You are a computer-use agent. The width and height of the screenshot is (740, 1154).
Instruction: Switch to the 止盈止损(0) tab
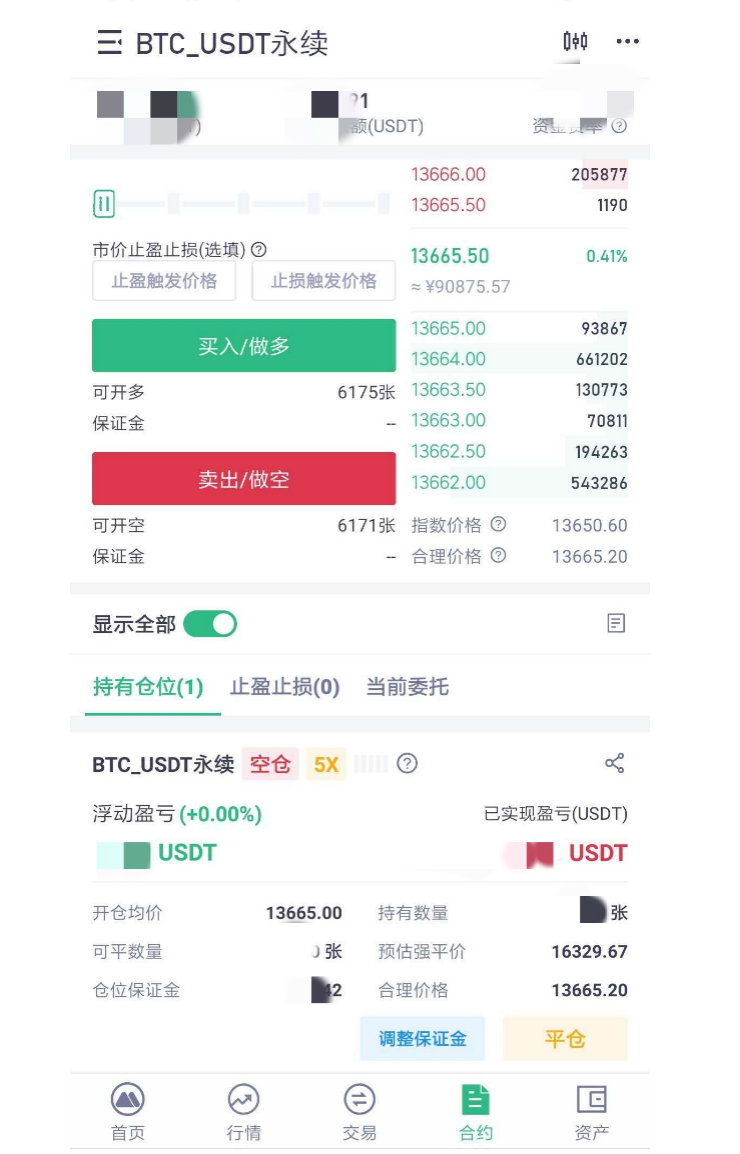[x=285, y=687]
